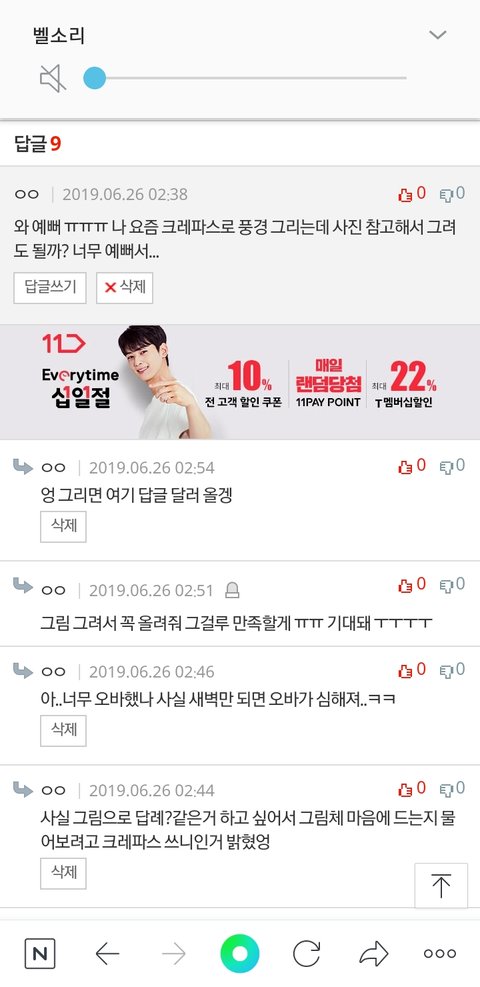
Task: Tap 답글쓰기 on the 02:38 comment
Action: [50, 288]
